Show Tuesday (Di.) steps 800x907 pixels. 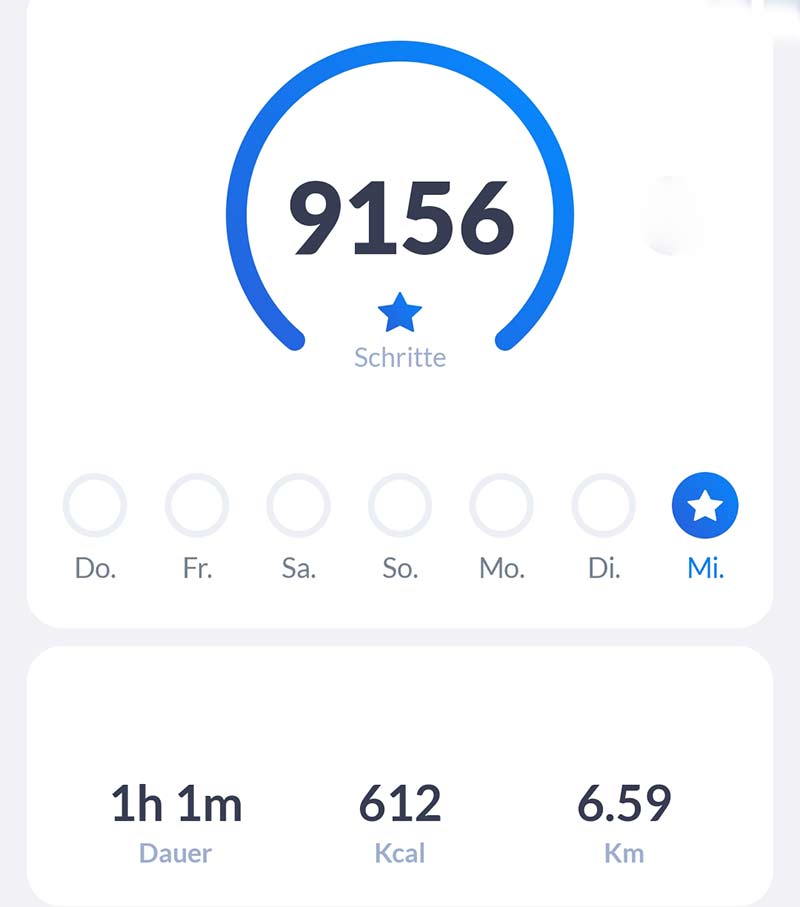[x=604, y=506]
